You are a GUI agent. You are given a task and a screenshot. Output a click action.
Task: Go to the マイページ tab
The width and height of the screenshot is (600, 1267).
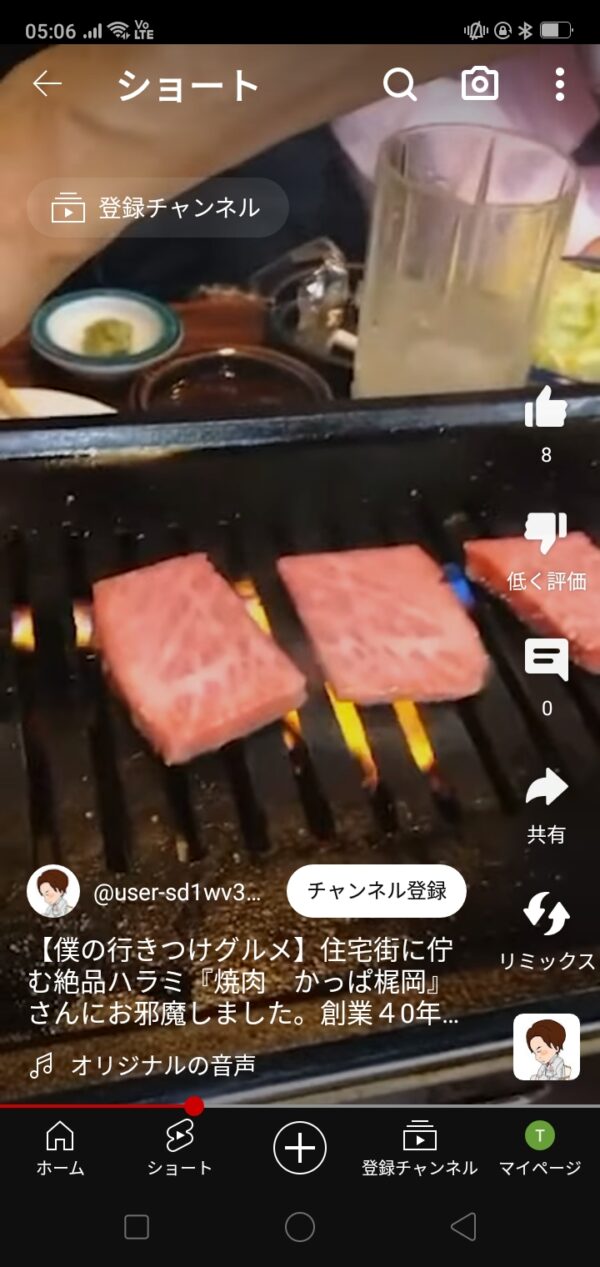540,1147
